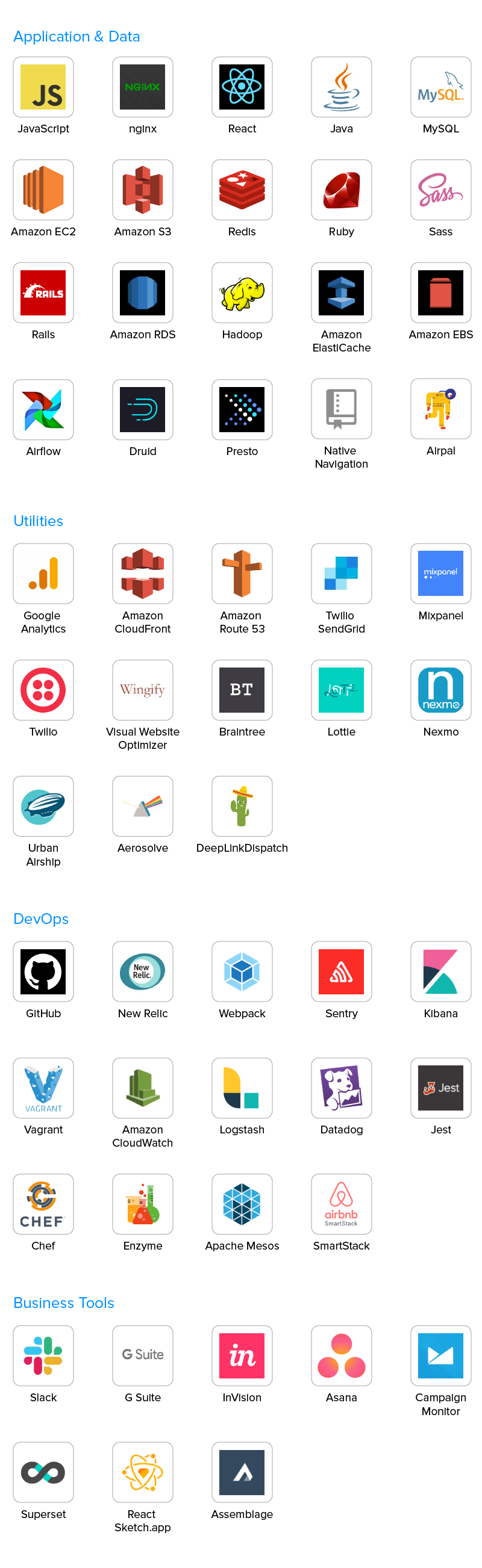Open the Slack tile

[43, 1356]
